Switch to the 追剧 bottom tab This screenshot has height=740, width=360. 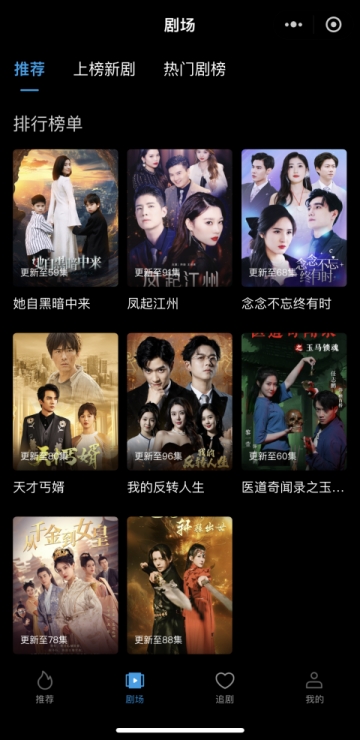coord(225,688)
